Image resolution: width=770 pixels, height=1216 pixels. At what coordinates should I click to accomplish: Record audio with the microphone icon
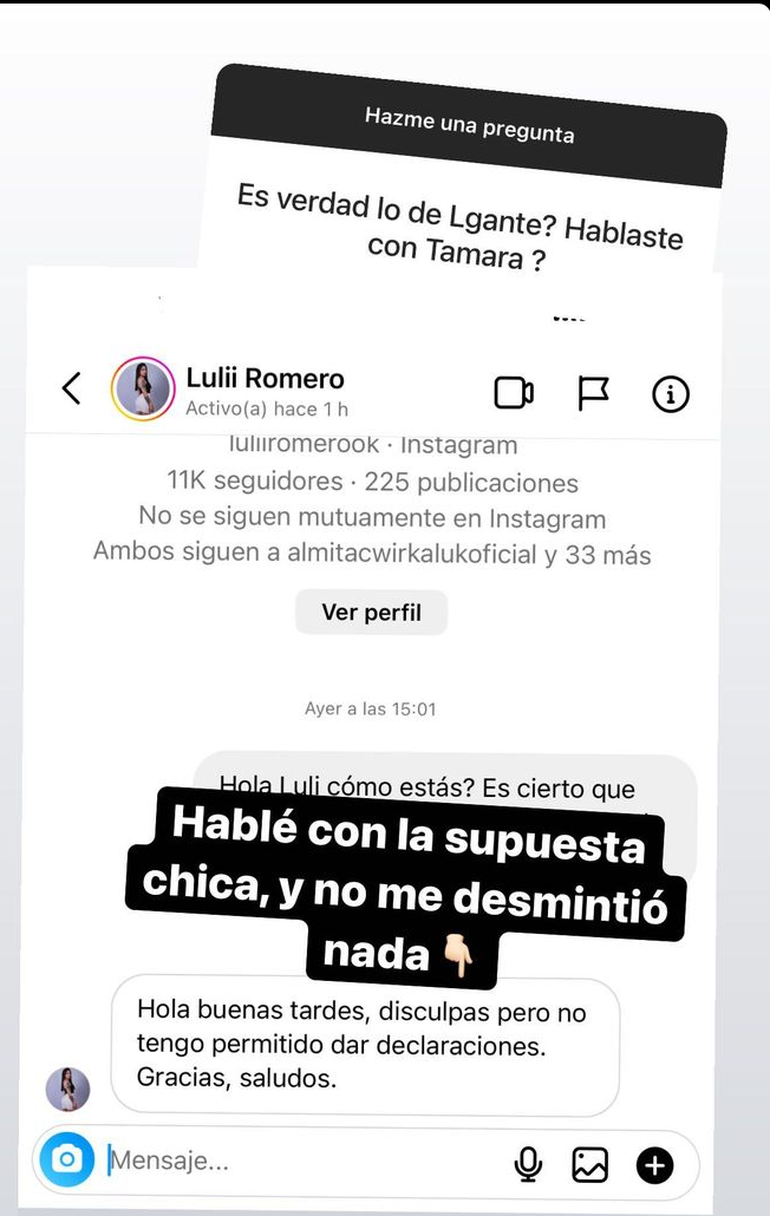[x=528, y=1163]
